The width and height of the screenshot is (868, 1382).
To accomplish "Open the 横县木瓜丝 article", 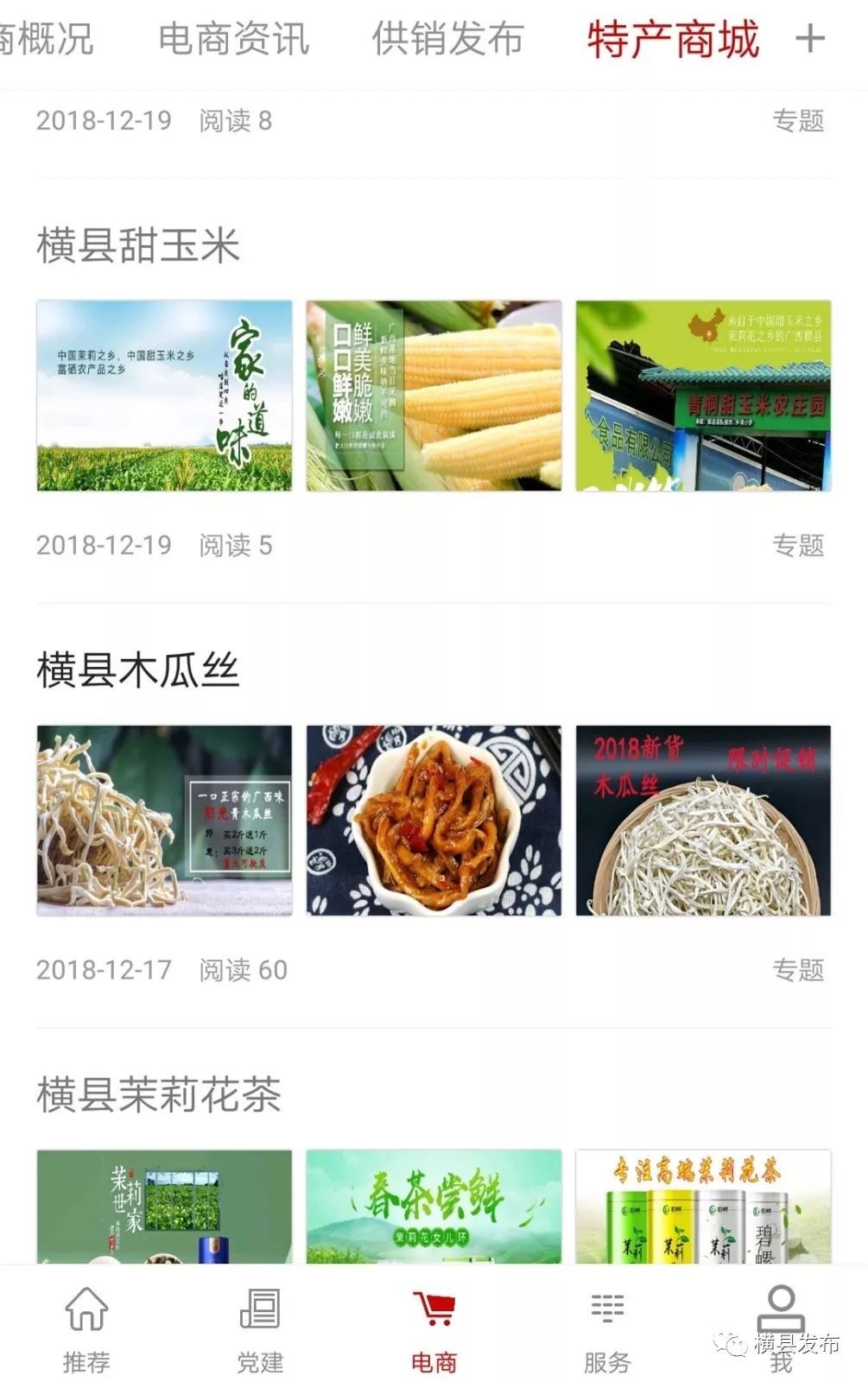I will tap(138, 670).
